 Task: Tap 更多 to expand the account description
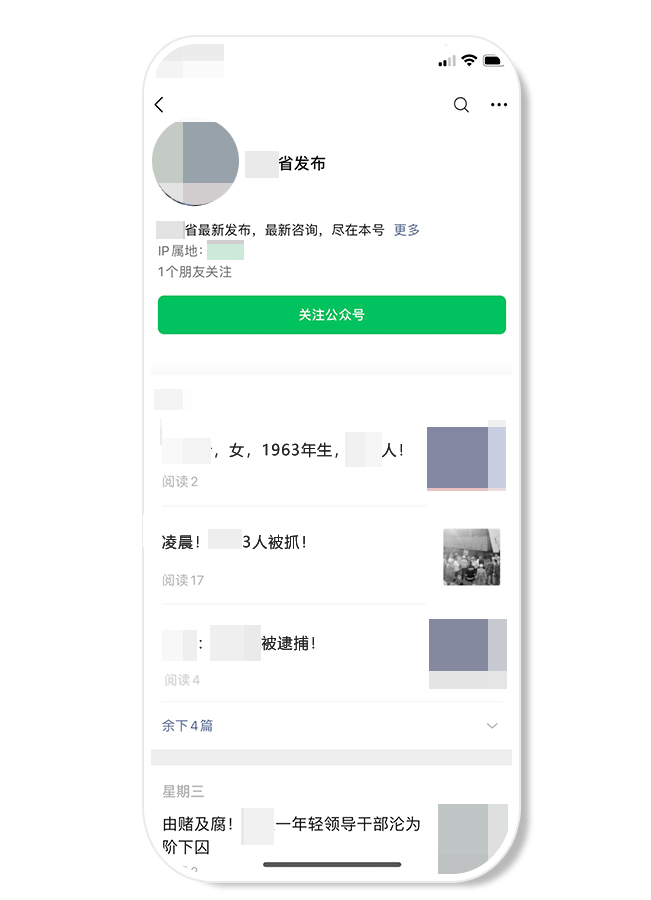tap(406, 230)
